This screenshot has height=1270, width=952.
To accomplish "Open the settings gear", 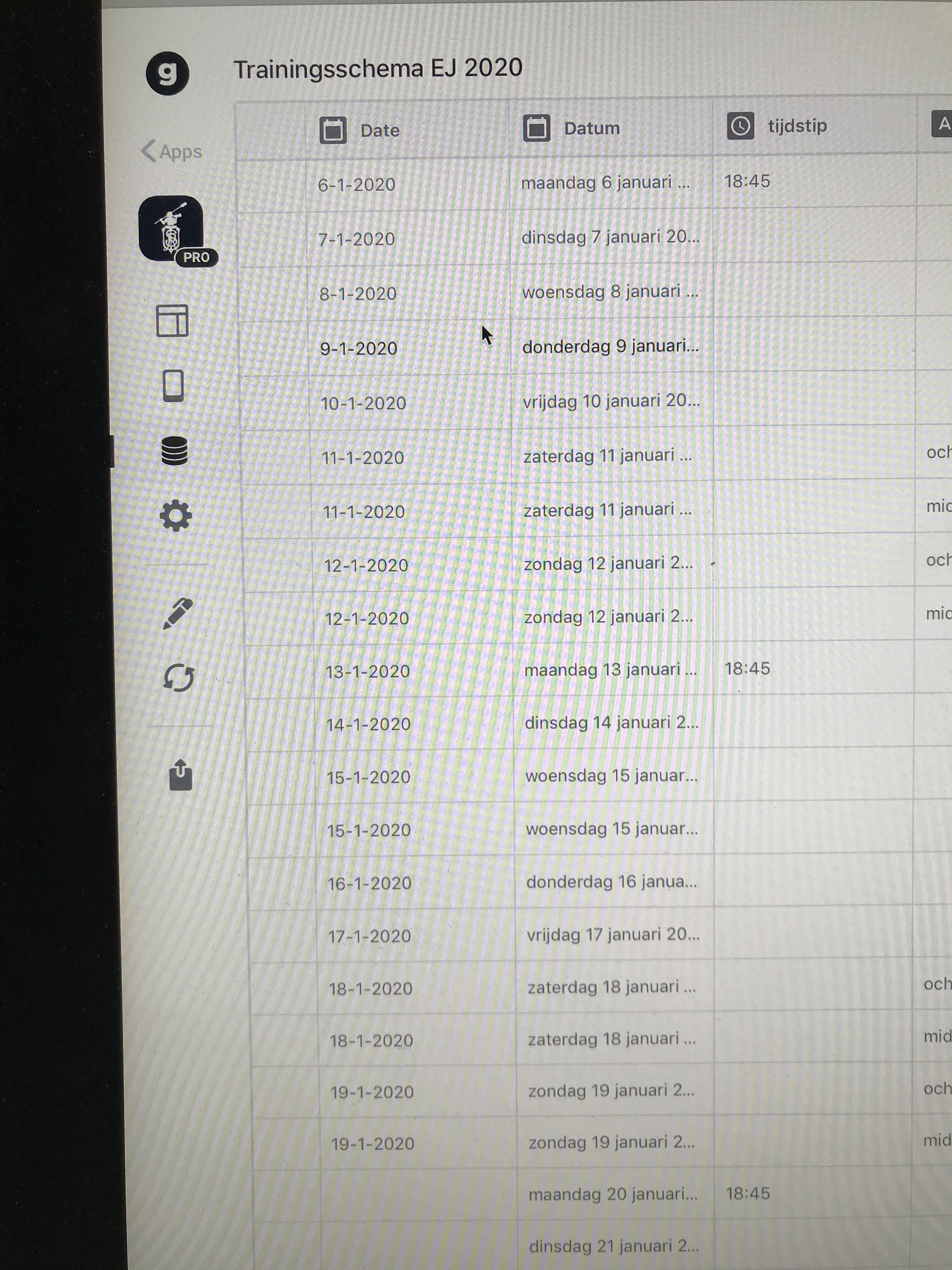I will [176, 516].
